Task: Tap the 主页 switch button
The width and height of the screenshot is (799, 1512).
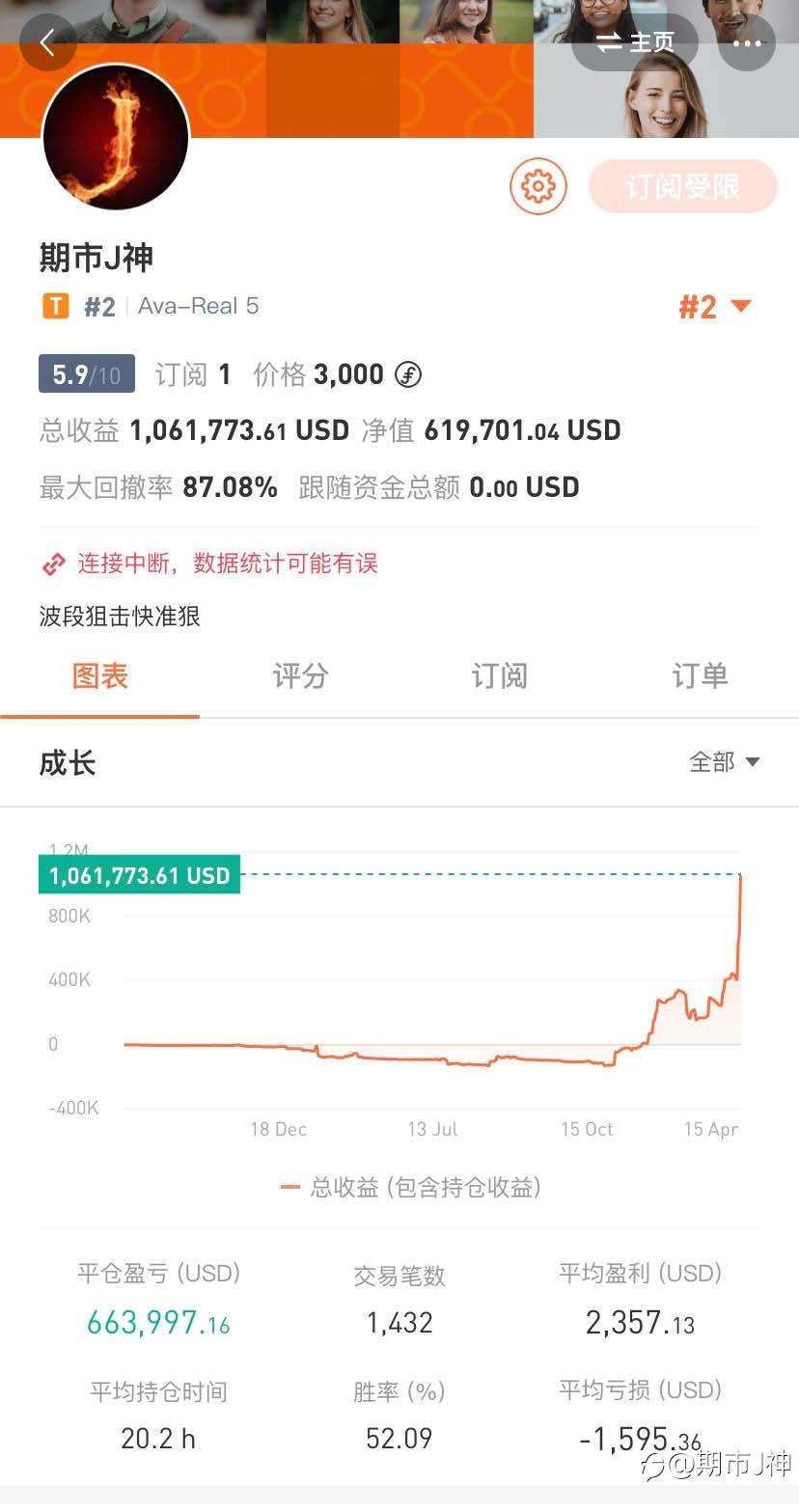Action: [635, 42]
